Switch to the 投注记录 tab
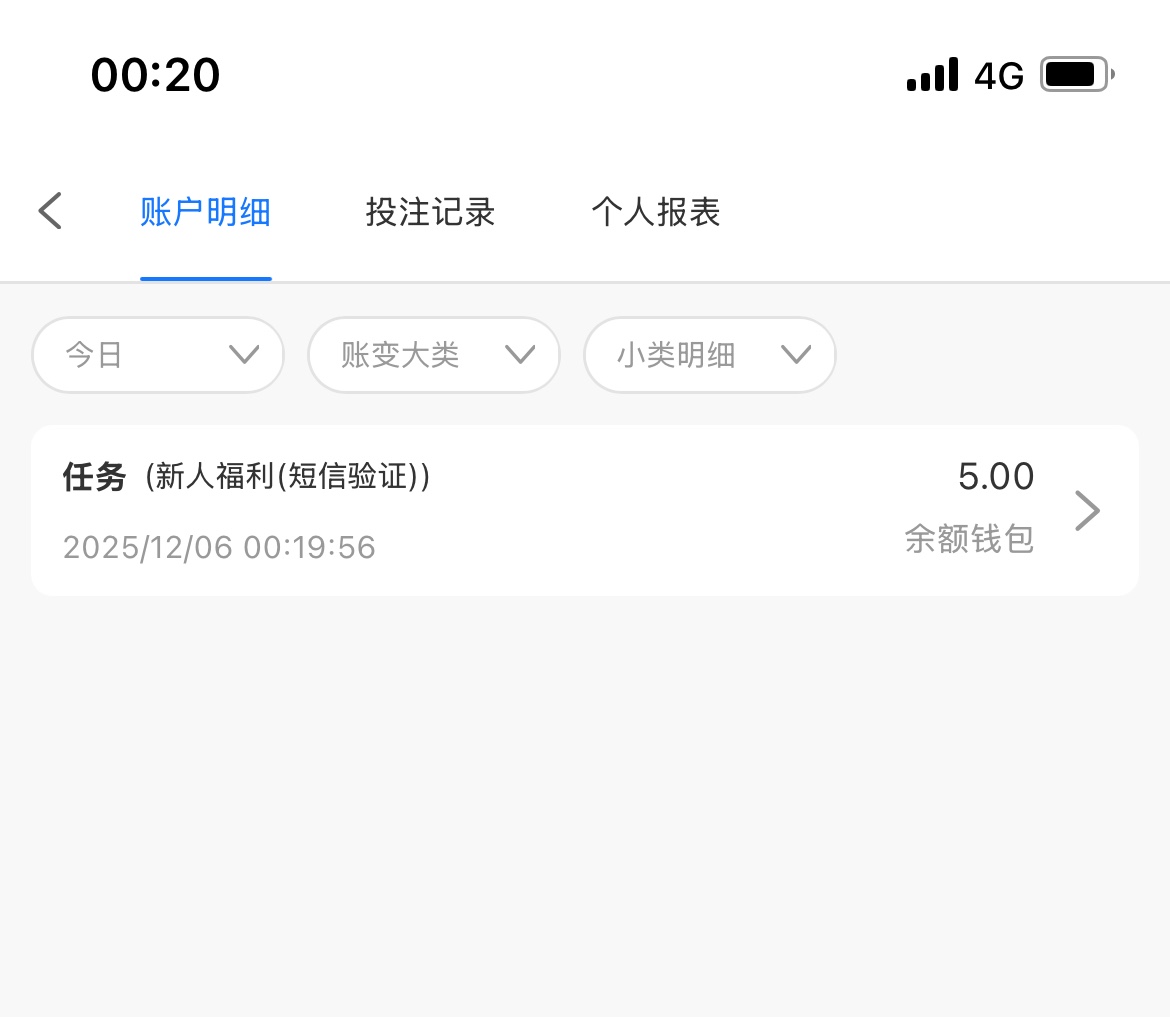The image size is (1170, 1017). pyautogui.click(x=430, y=212)
